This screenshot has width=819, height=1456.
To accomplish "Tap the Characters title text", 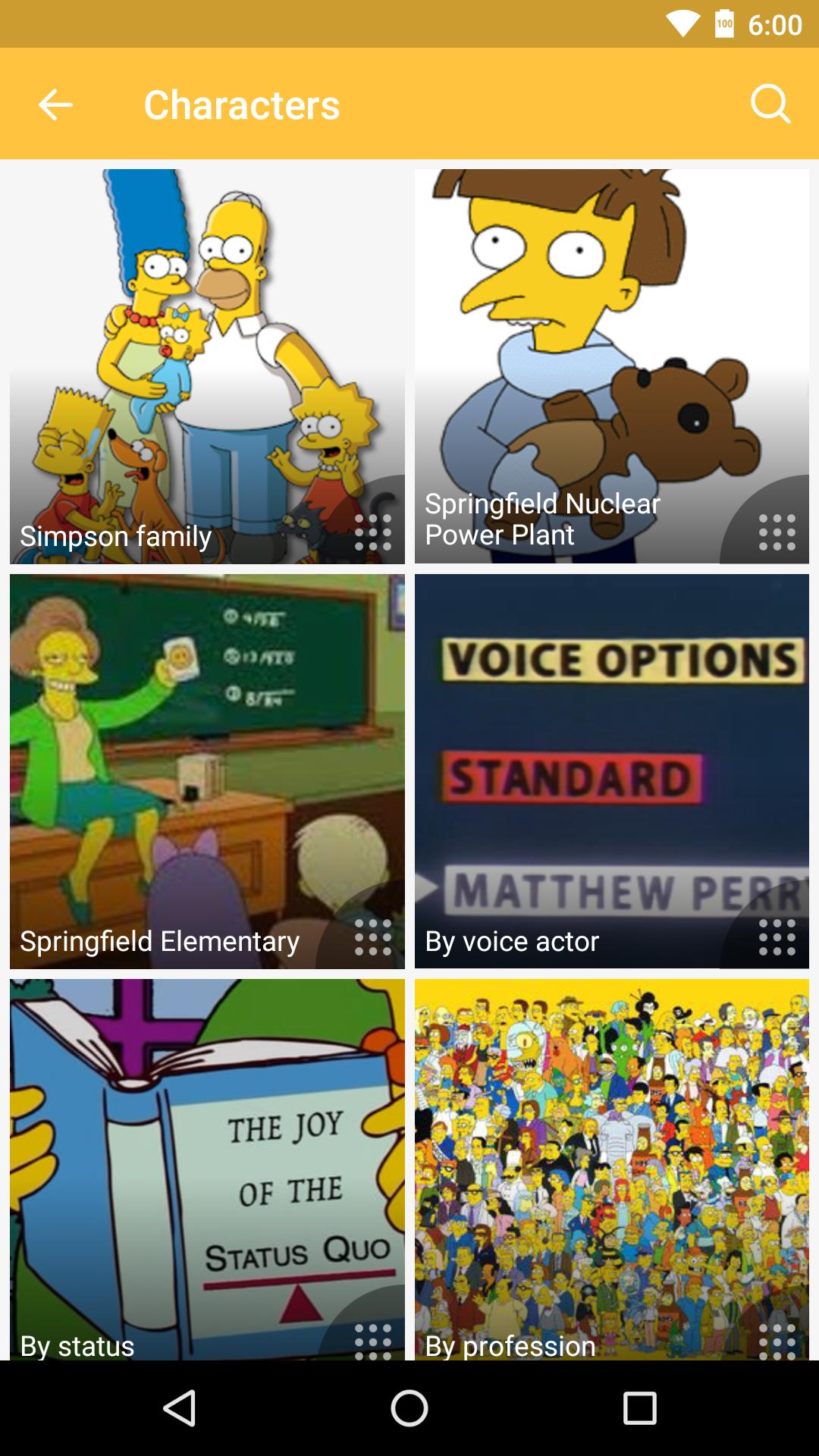I will coord(240,105).
